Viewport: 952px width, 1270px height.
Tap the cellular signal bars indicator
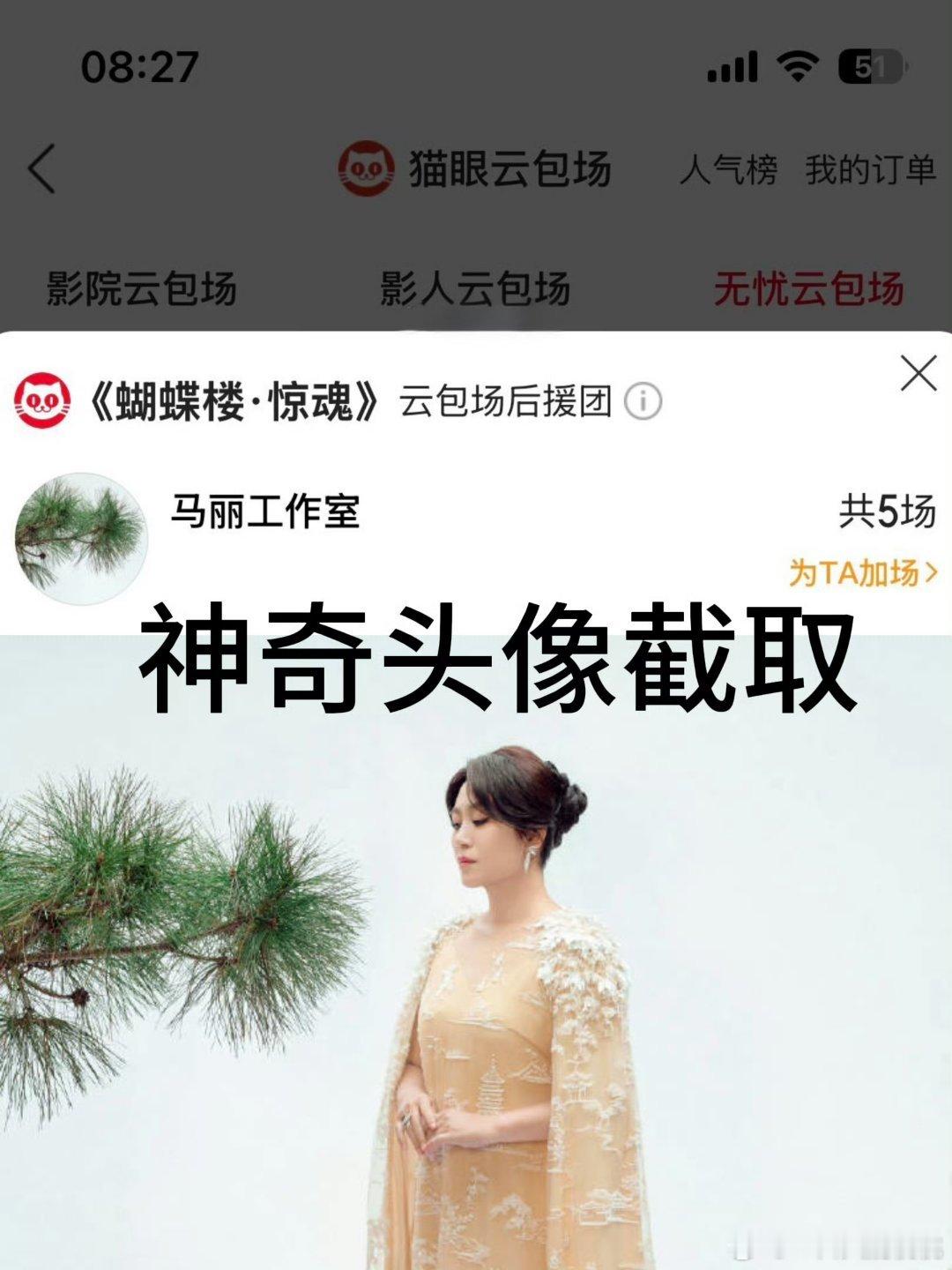click(x=733, y=66)
